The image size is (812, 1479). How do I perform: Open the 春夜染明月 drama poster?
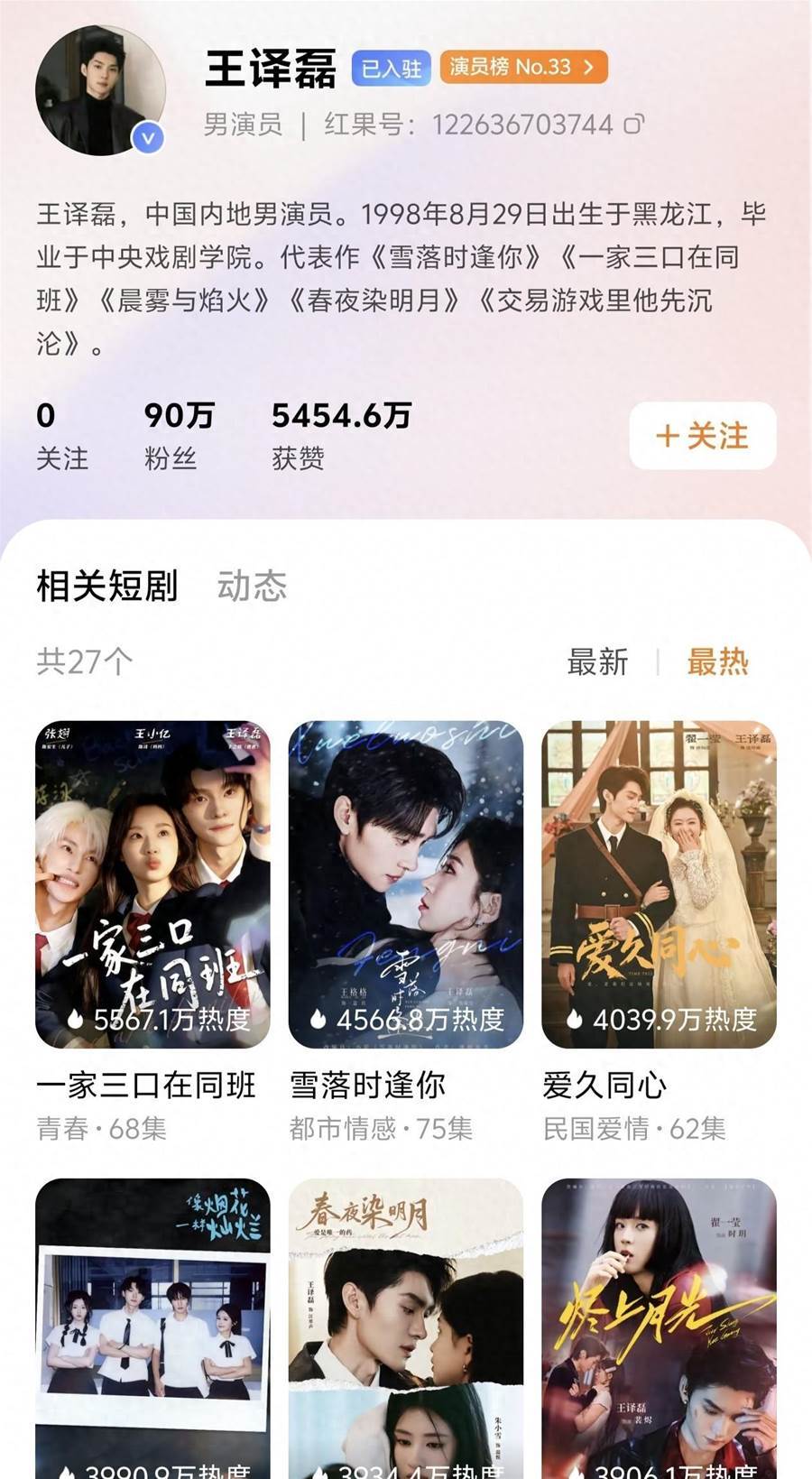coord(405,1326)
